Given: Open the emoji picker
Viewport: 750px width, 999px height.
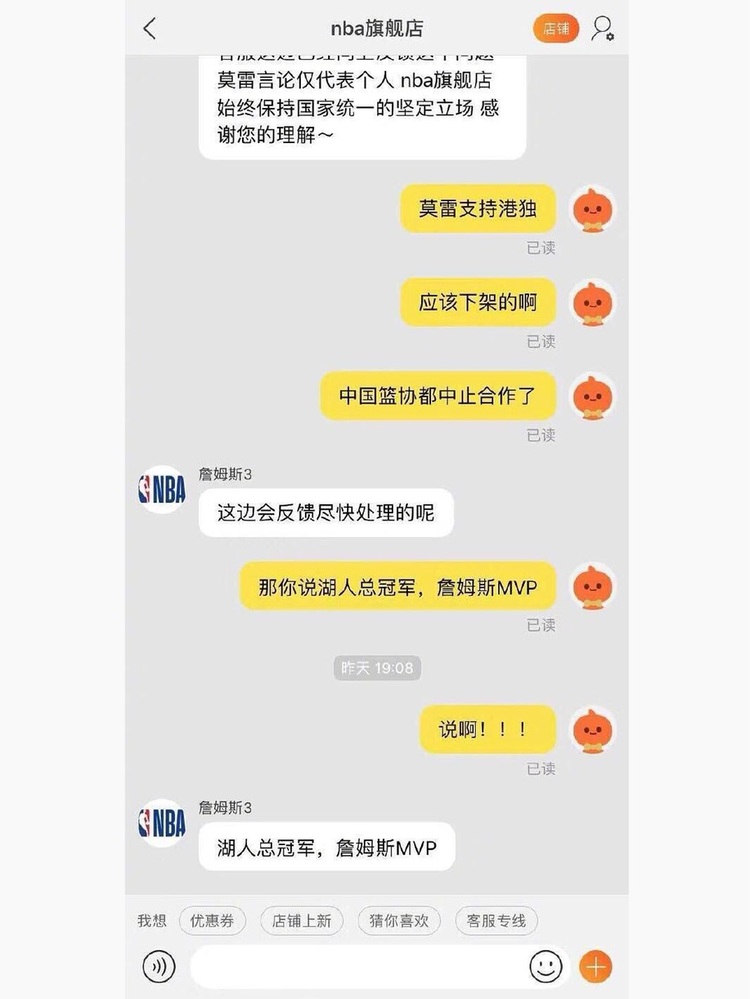Looking at the screenshot, I should click(545, 966).
